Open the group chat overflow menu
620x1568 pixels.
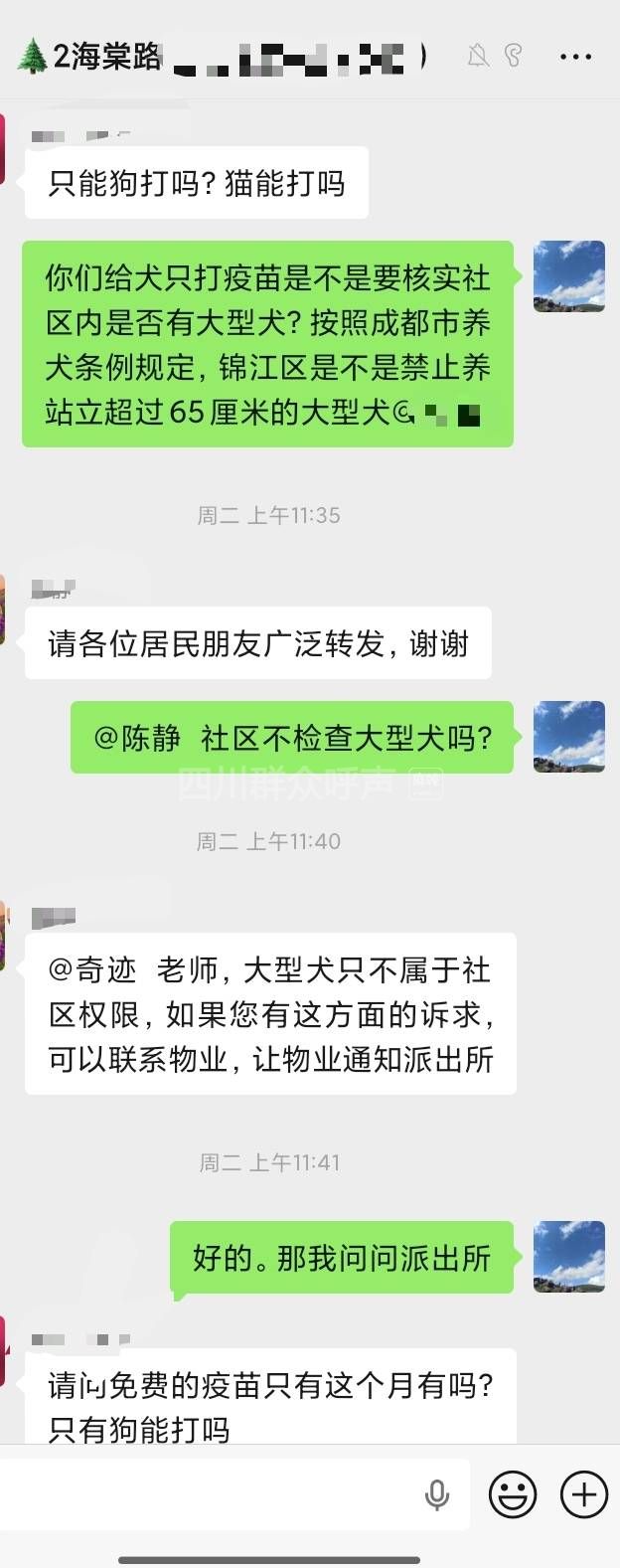pyautogui.click(x=575, y=57)
